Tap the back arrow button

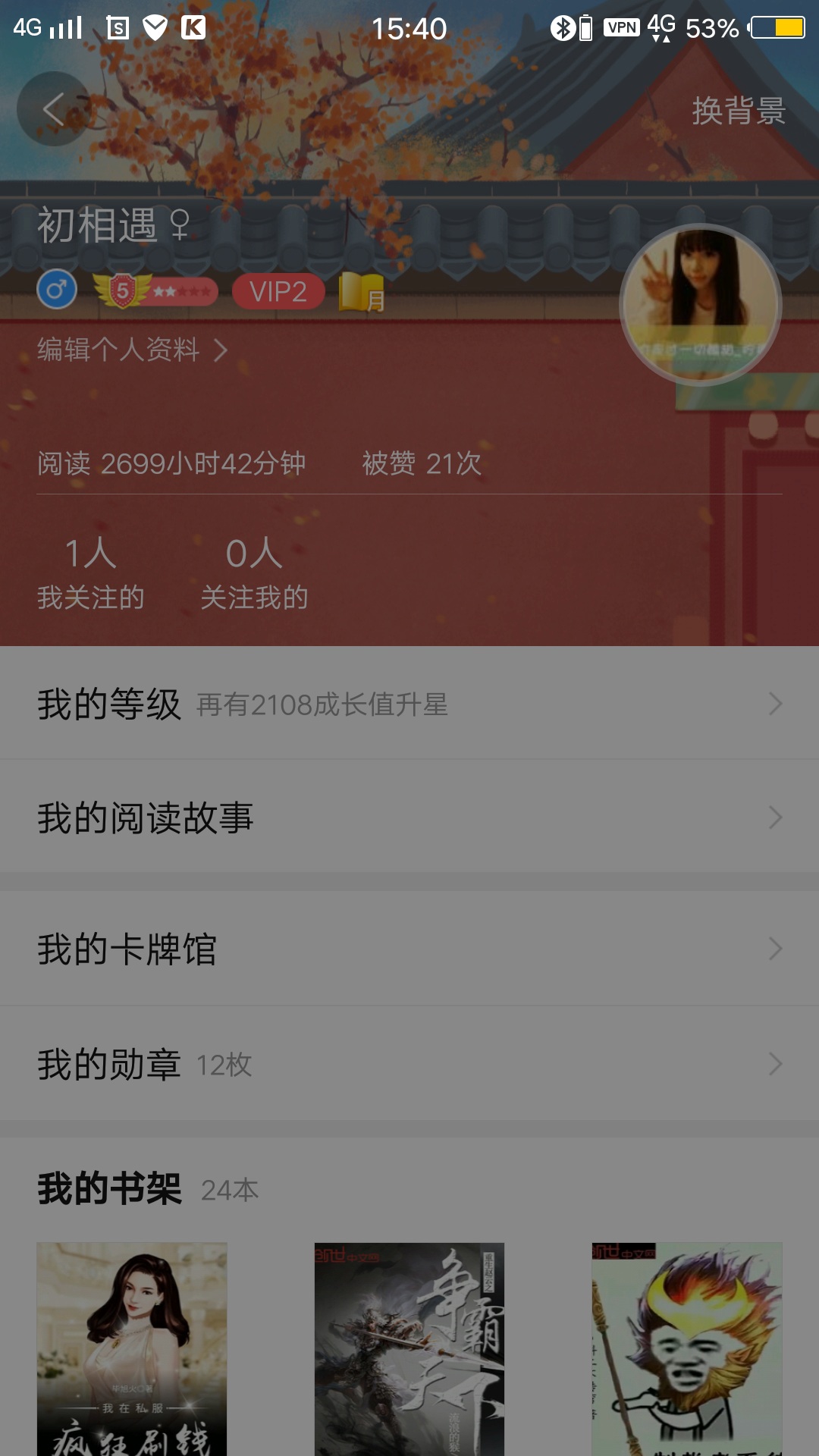[x=54, y=109]
